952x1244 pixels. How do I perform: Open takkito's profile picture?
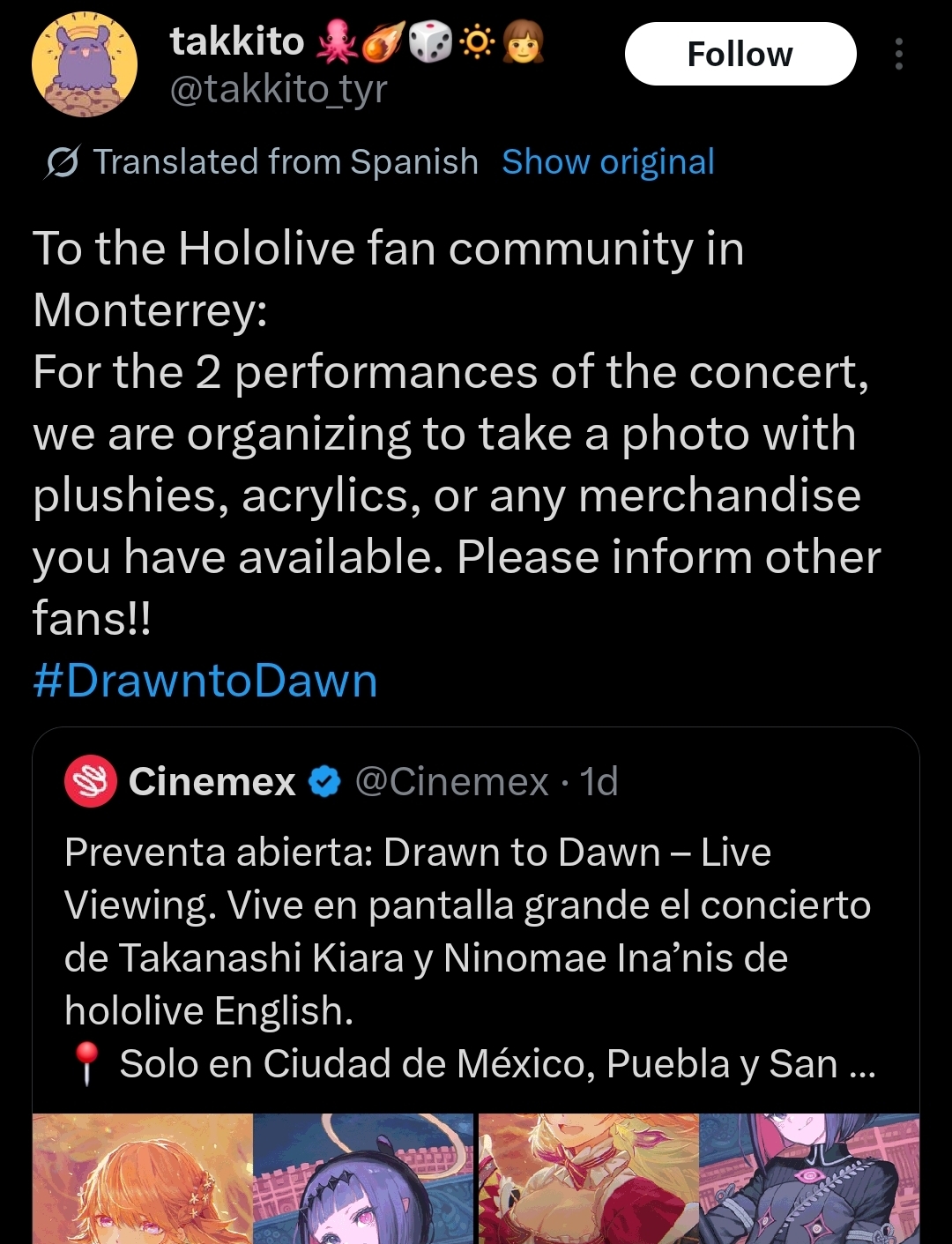coord(85,64)
